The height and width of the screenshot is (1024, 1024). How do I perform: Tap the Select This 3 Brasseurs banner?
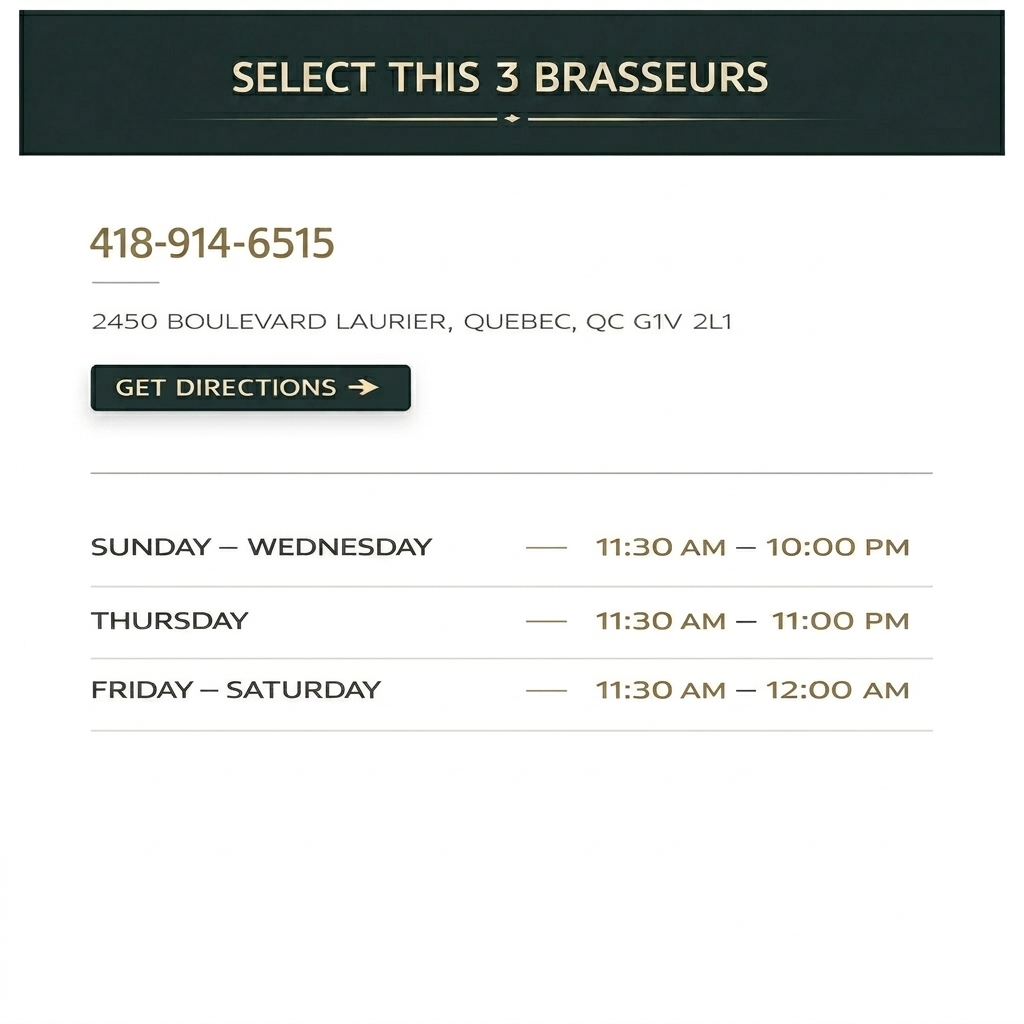point(511,82)
